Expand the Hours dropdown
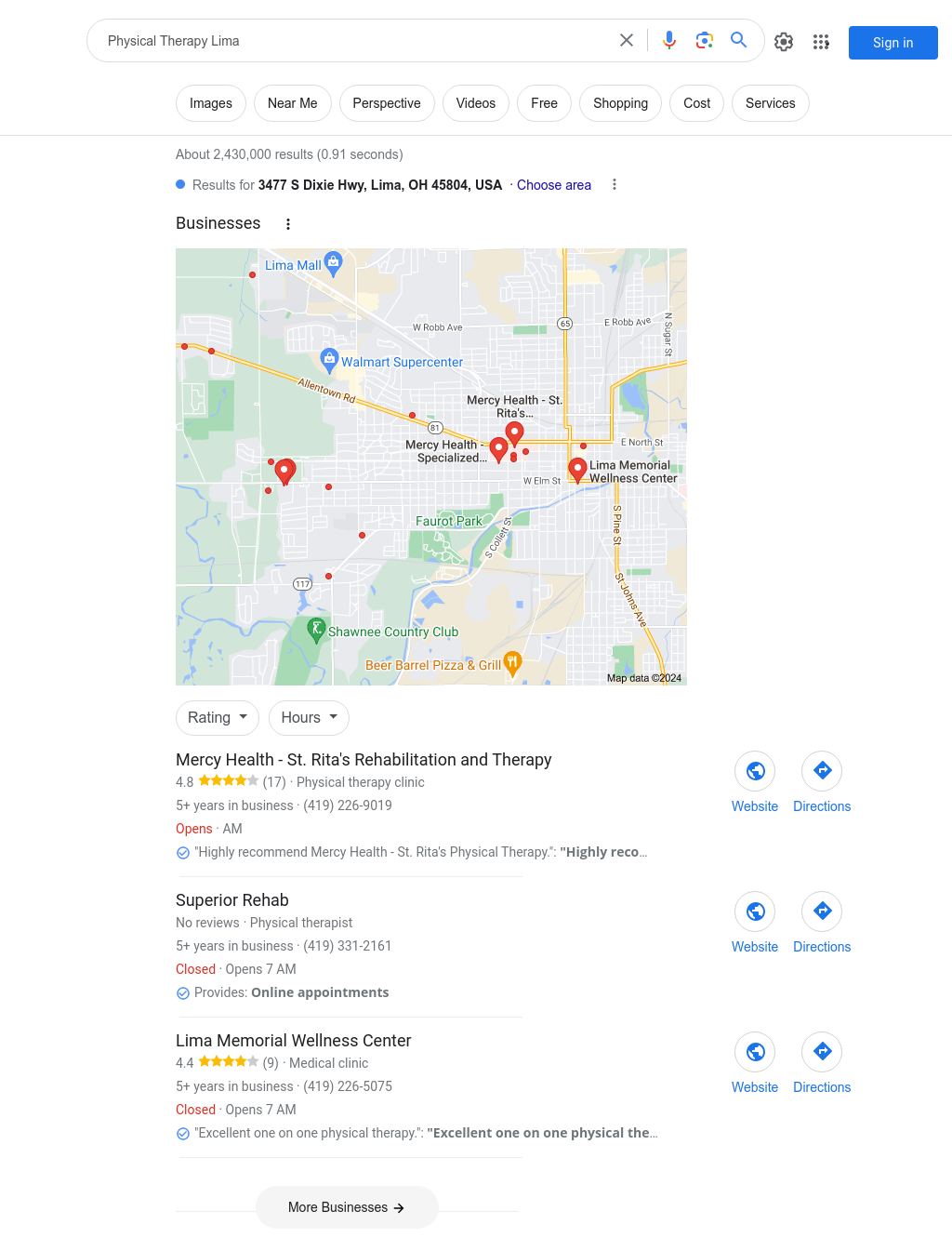Screen dimensions: 952x1251 pos(309,717)
